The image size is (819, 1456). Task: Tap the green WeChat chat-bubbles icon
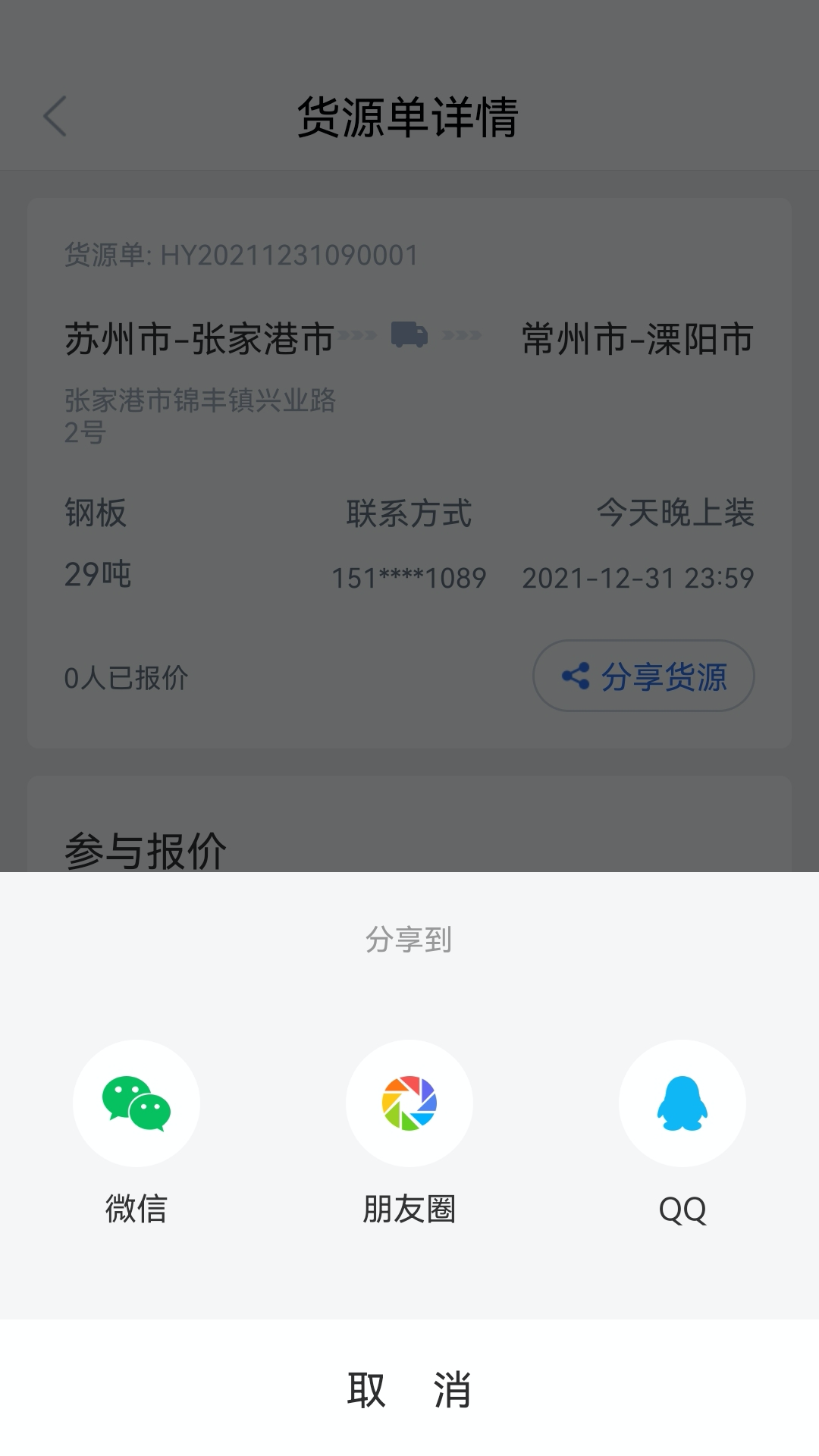pos(136,1103)
